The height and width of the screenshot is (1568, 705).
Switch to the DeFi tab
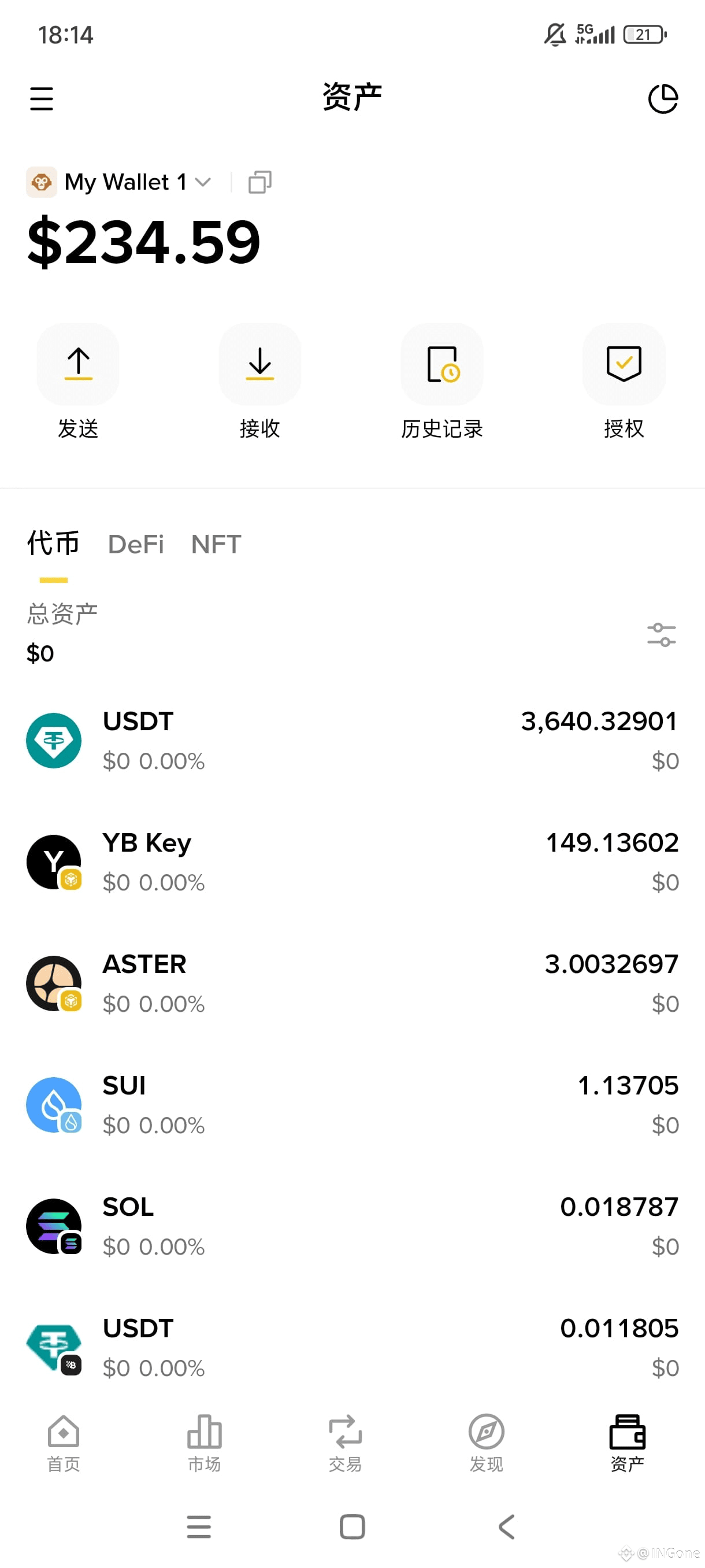(136, 544)
